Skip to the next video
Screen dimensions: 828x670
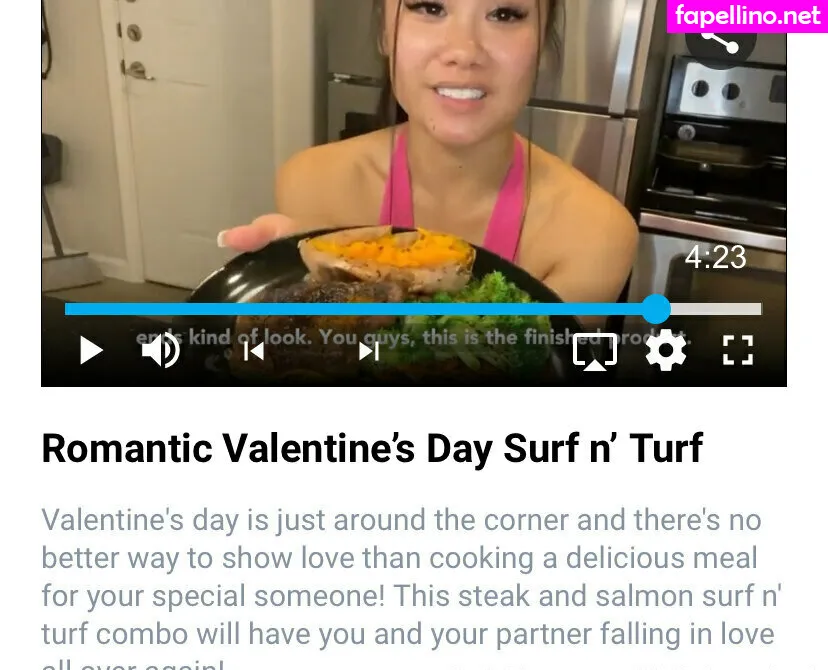[x=369, y=351]
